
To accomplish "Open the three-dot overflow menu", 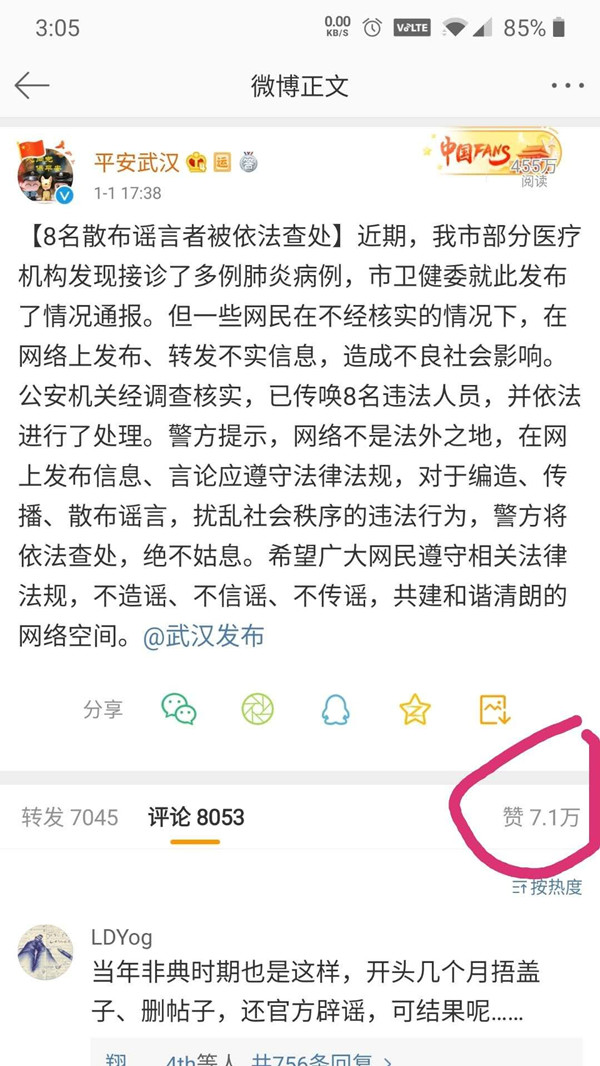I will tap(566, 86).
